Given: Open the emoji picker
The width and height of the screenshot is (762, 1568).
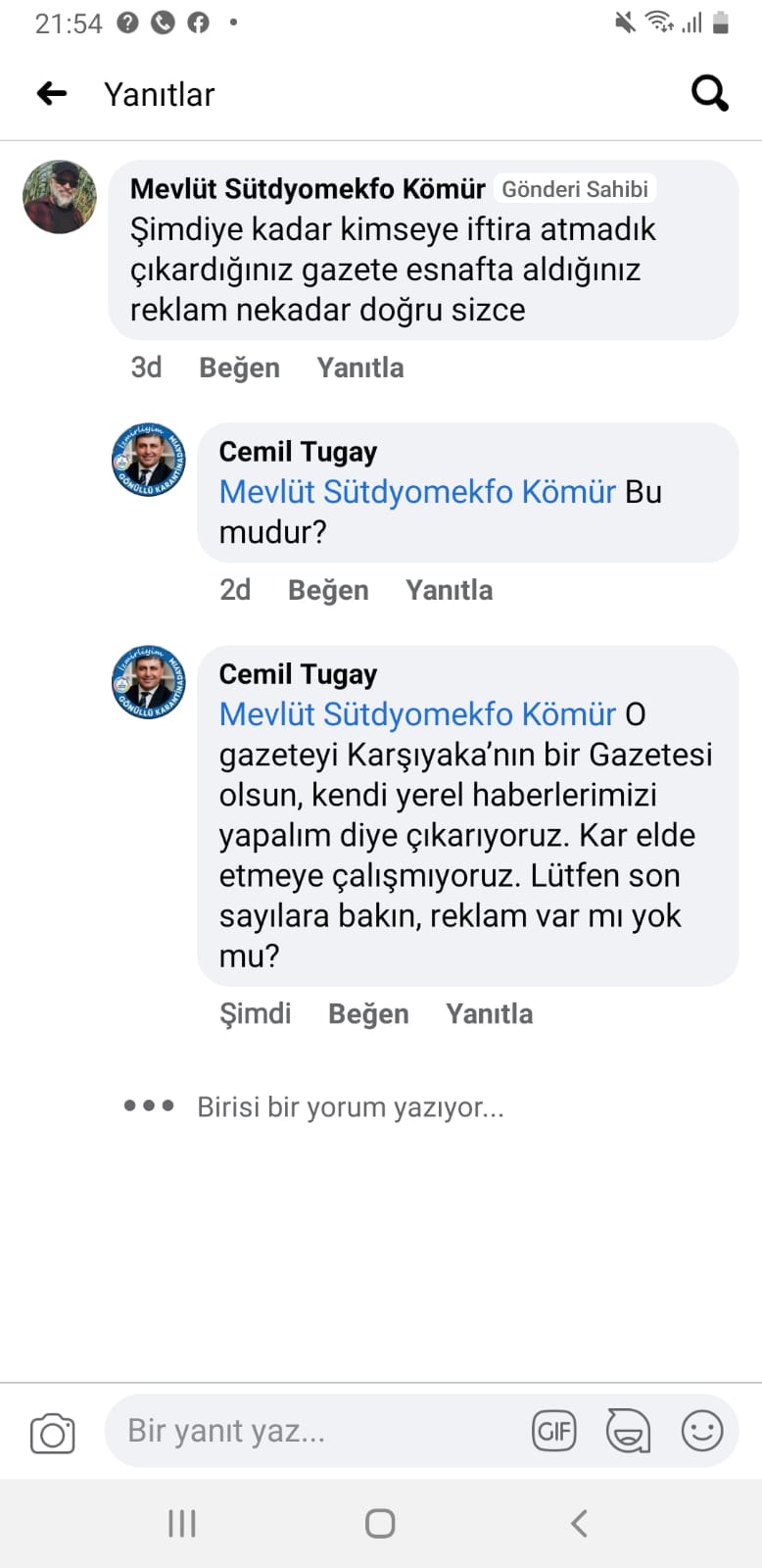Looking at the screenshot, I should (702, 1431).
